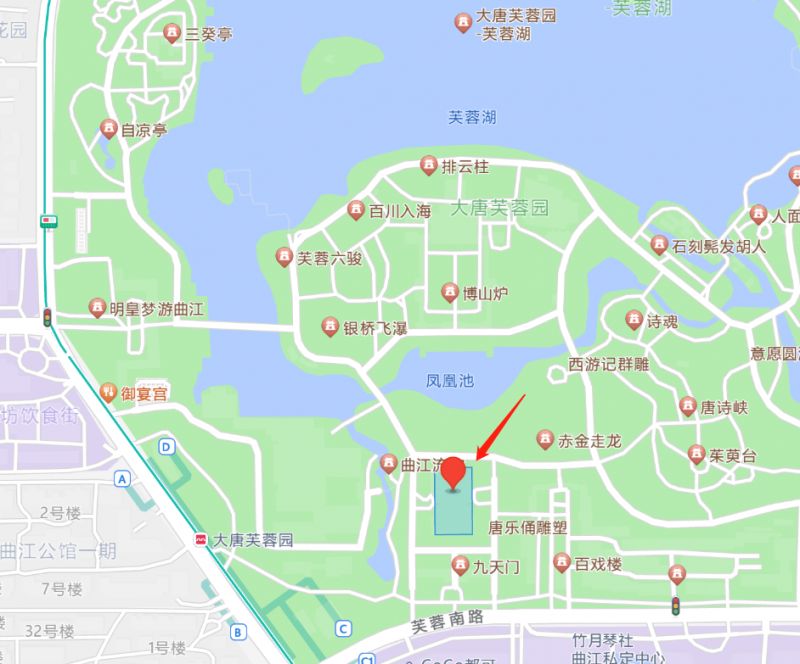This screenshot has width=800, height=664.
Task: Select the 百川入海 landmark marker
Action: pos(356,210)
